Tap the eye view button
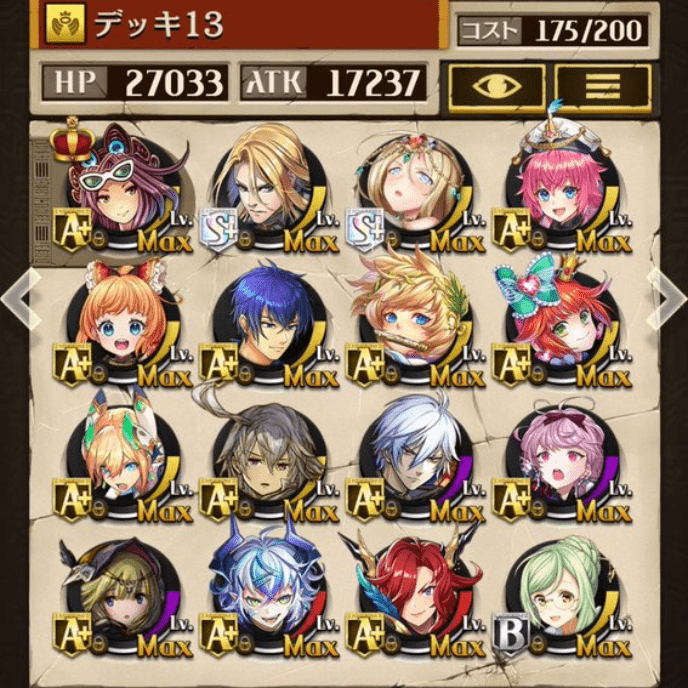Screen dimensions: 688x688 click(x=496, y=85)
